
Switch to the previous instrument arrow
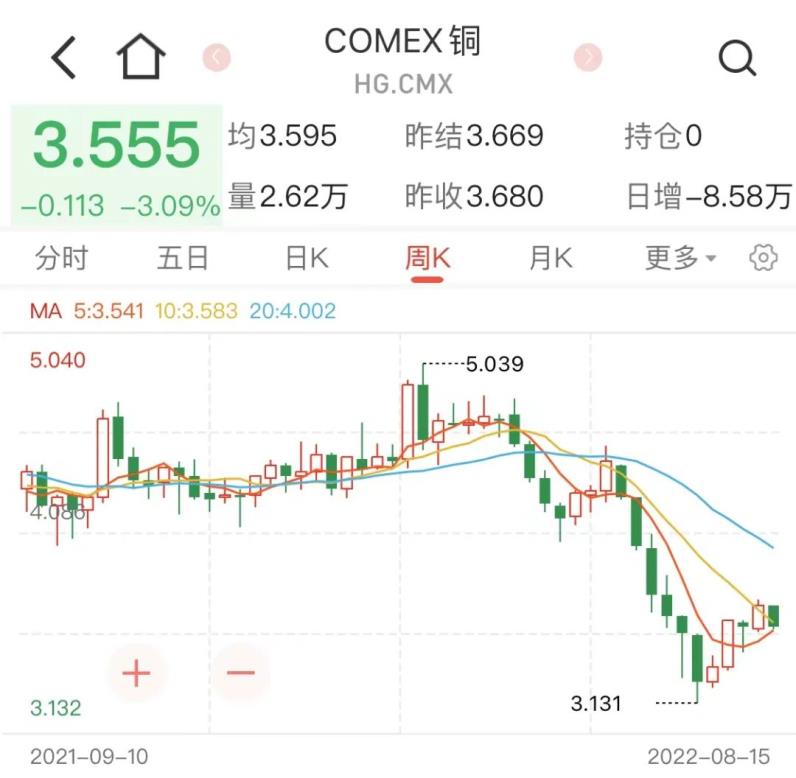217,56
